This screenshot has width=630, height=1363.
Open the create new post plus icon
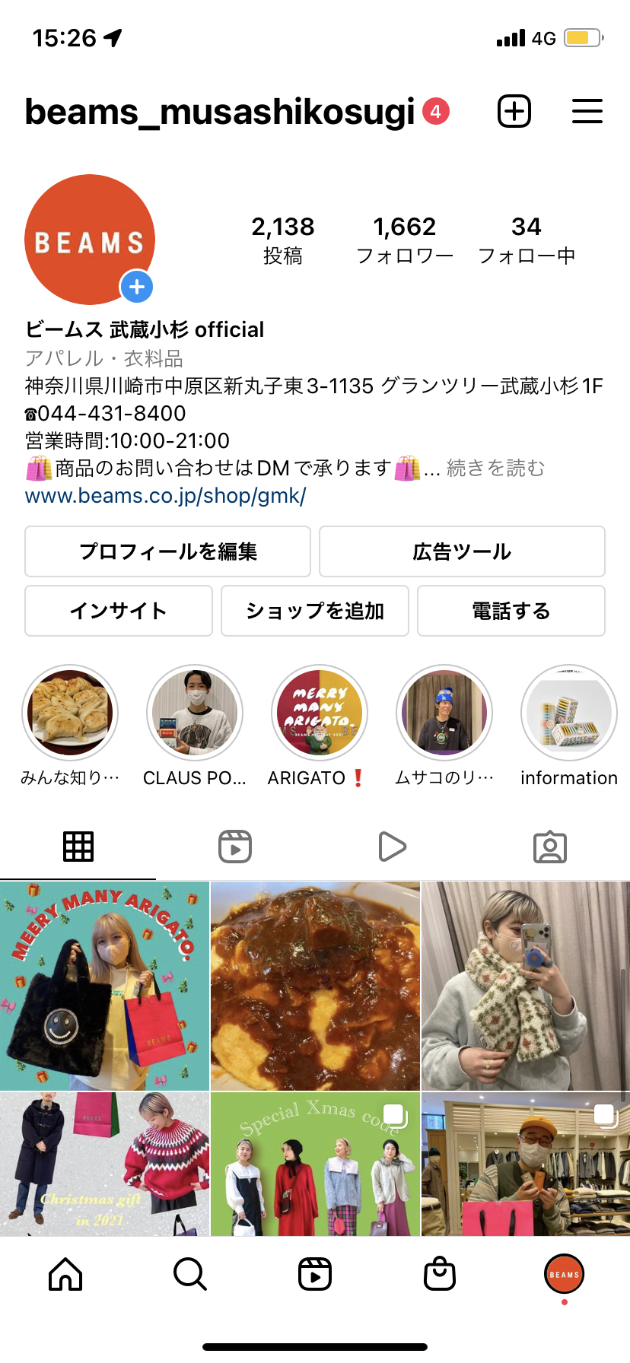514,111
